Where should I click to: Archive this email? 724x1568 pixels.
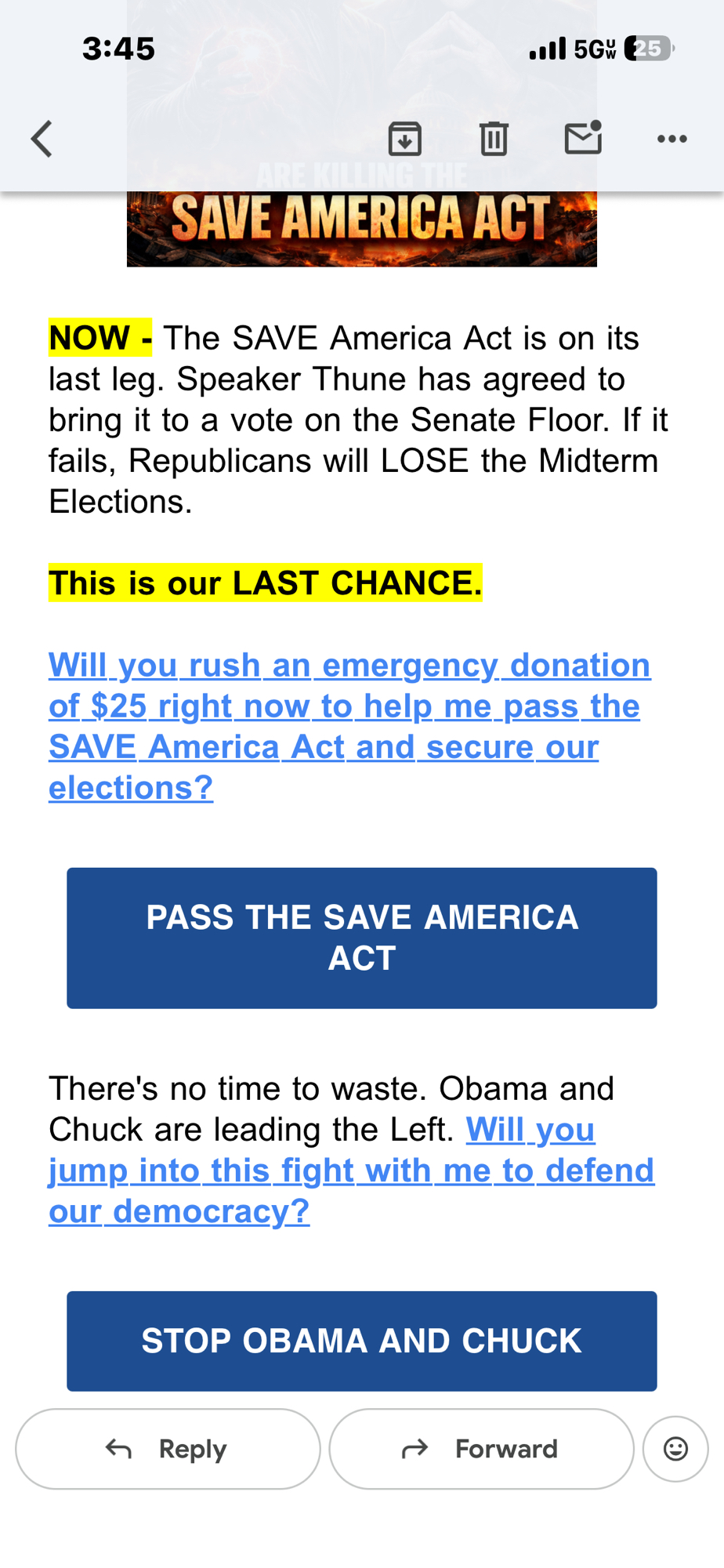(405, 140)
